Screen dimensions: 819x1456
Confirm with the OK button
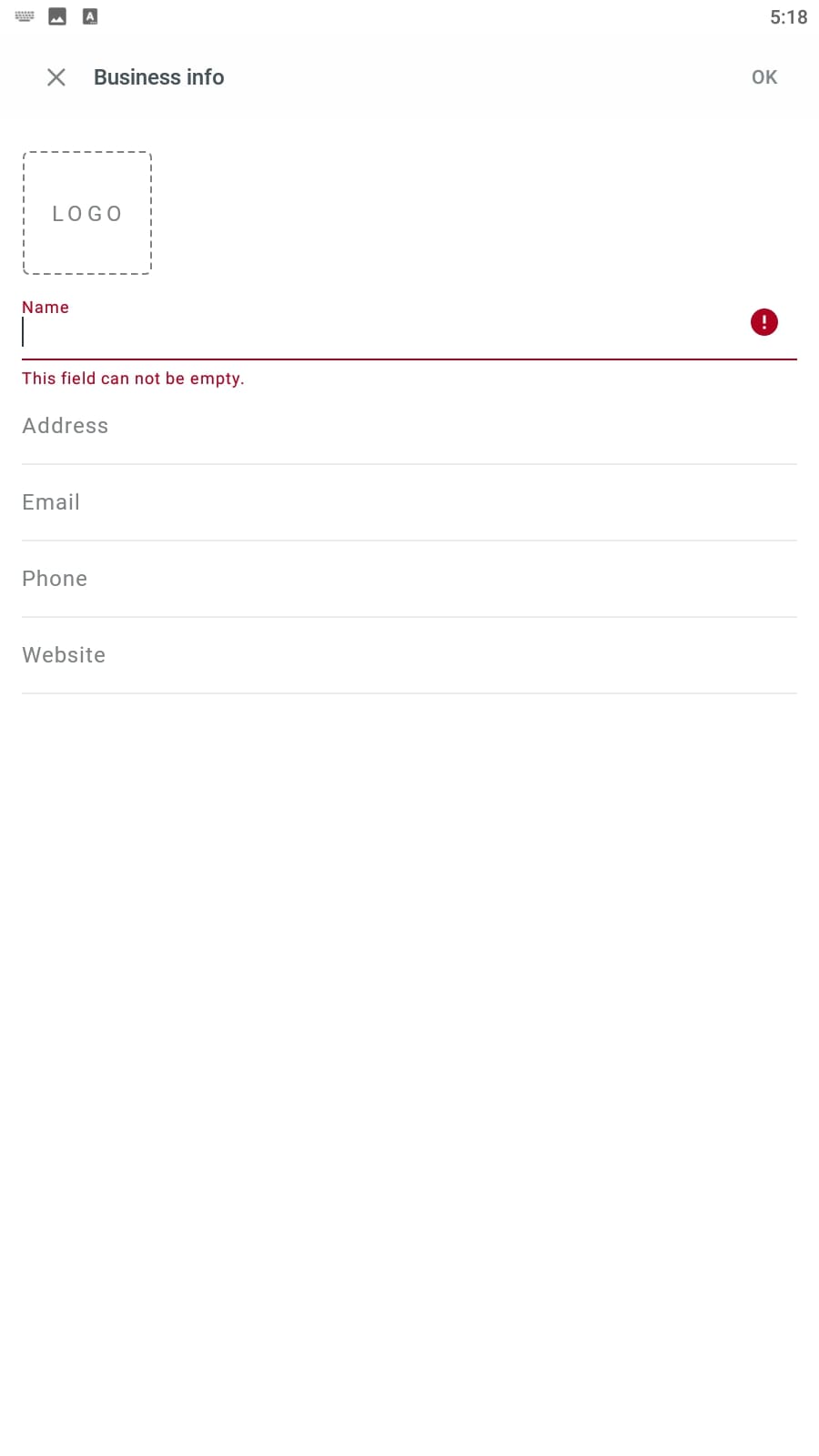tap(764, 77)
